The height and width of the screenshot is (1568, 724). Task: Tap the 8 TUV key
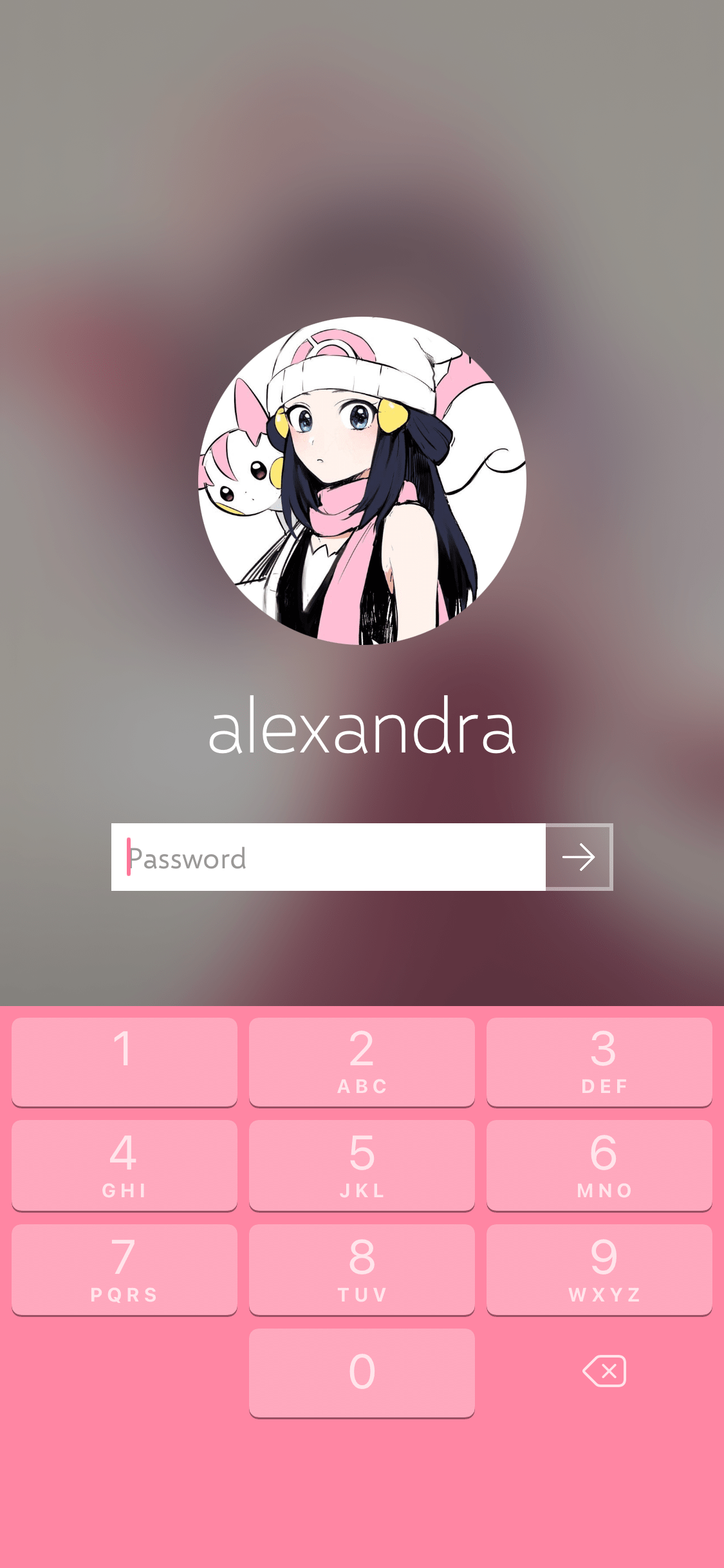(x=362, y=1269)
